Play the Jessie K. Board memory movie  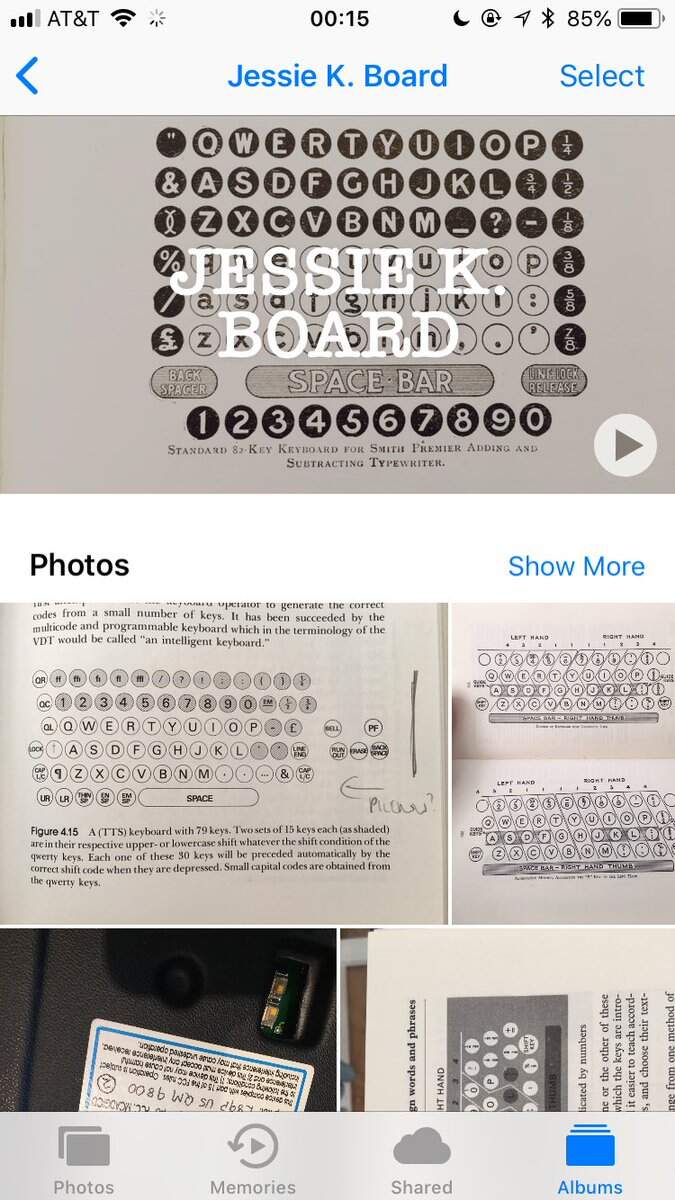[625, 445]
